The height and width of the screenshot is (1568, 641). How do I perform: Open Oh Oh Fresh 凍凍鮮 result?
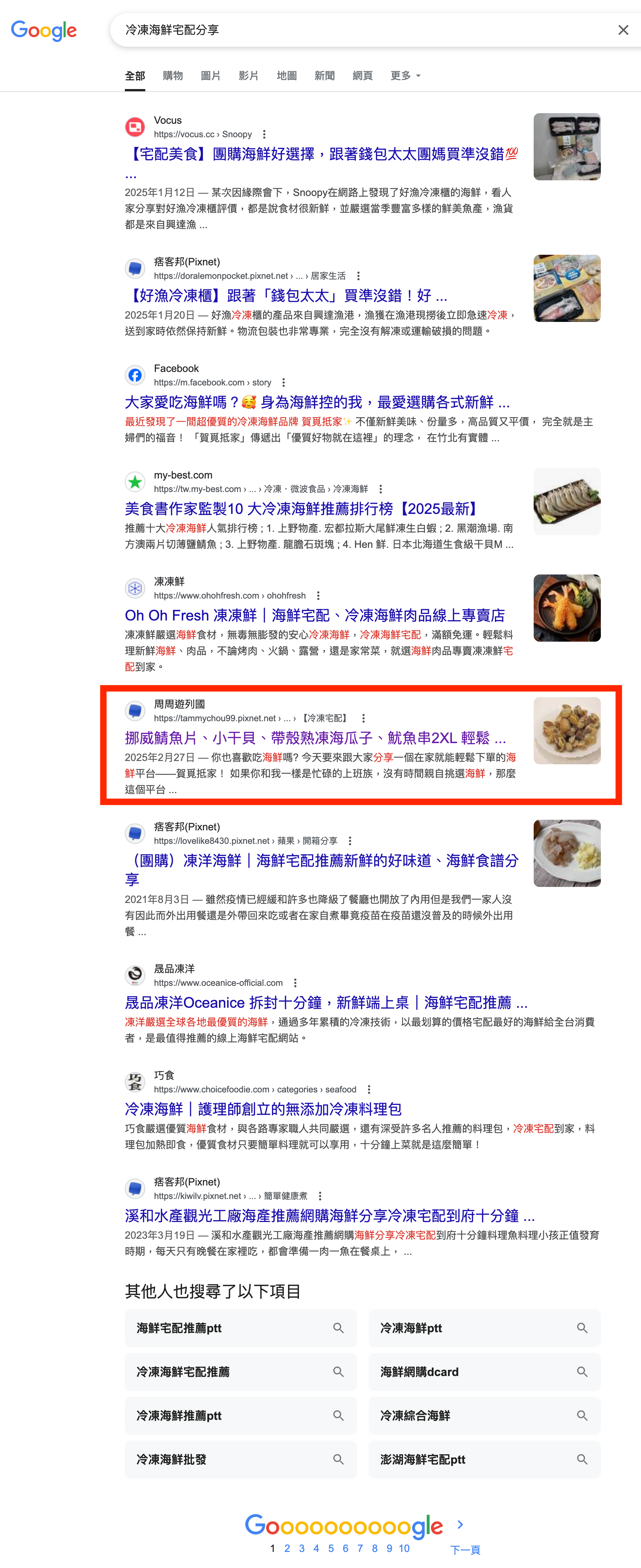[314, 615]
